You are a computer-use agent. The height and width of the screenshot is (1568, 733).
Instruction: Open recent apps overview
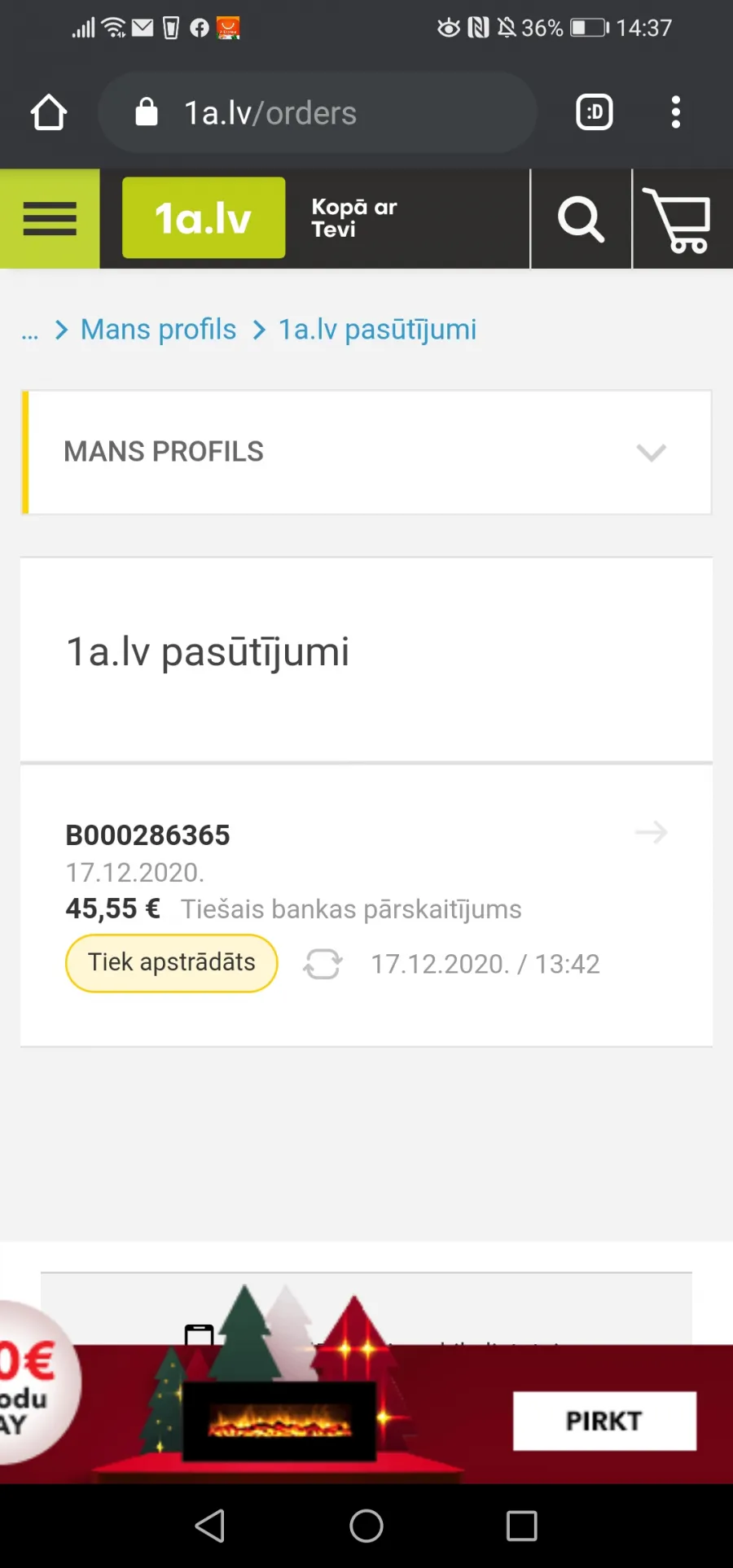[521, 1526]
